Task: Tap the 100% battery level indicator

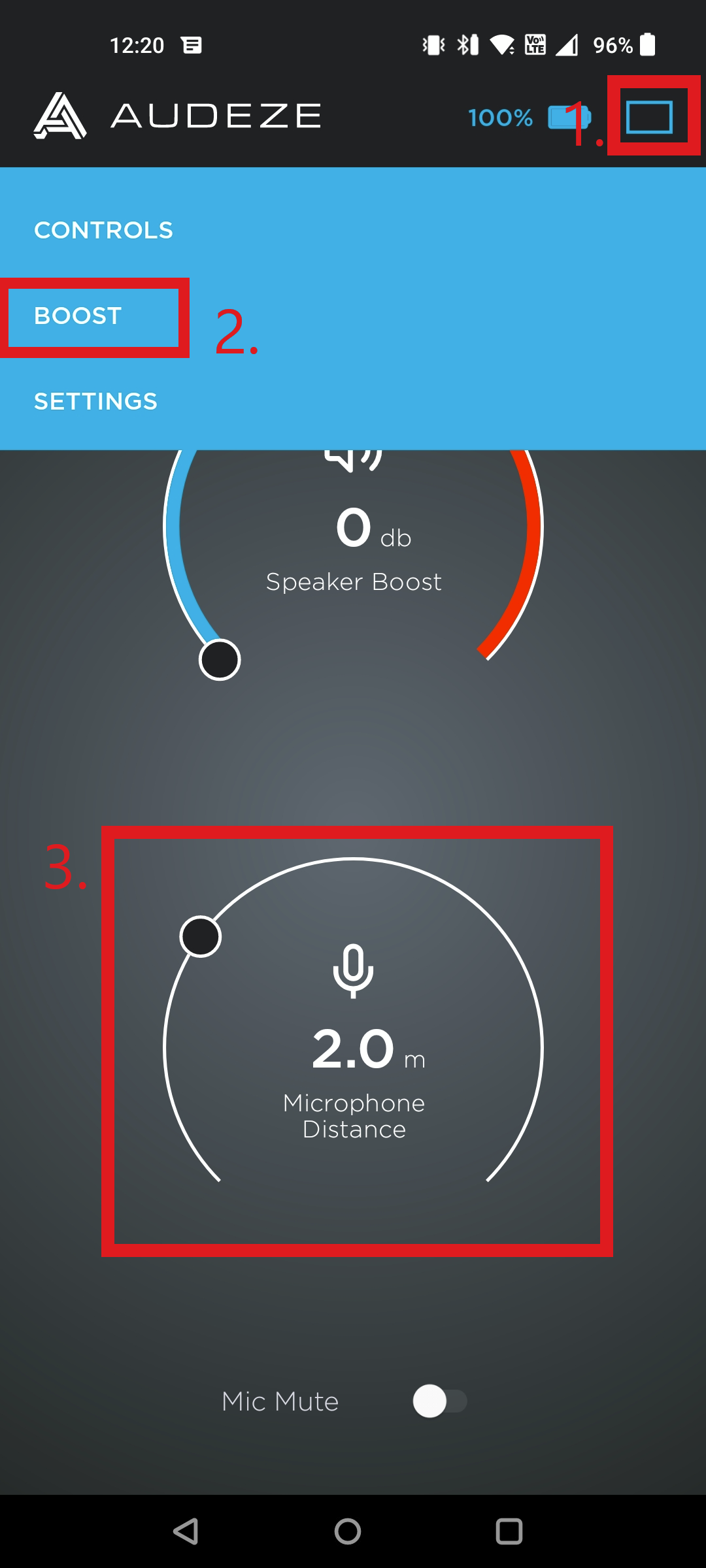Action: [499, 118]
